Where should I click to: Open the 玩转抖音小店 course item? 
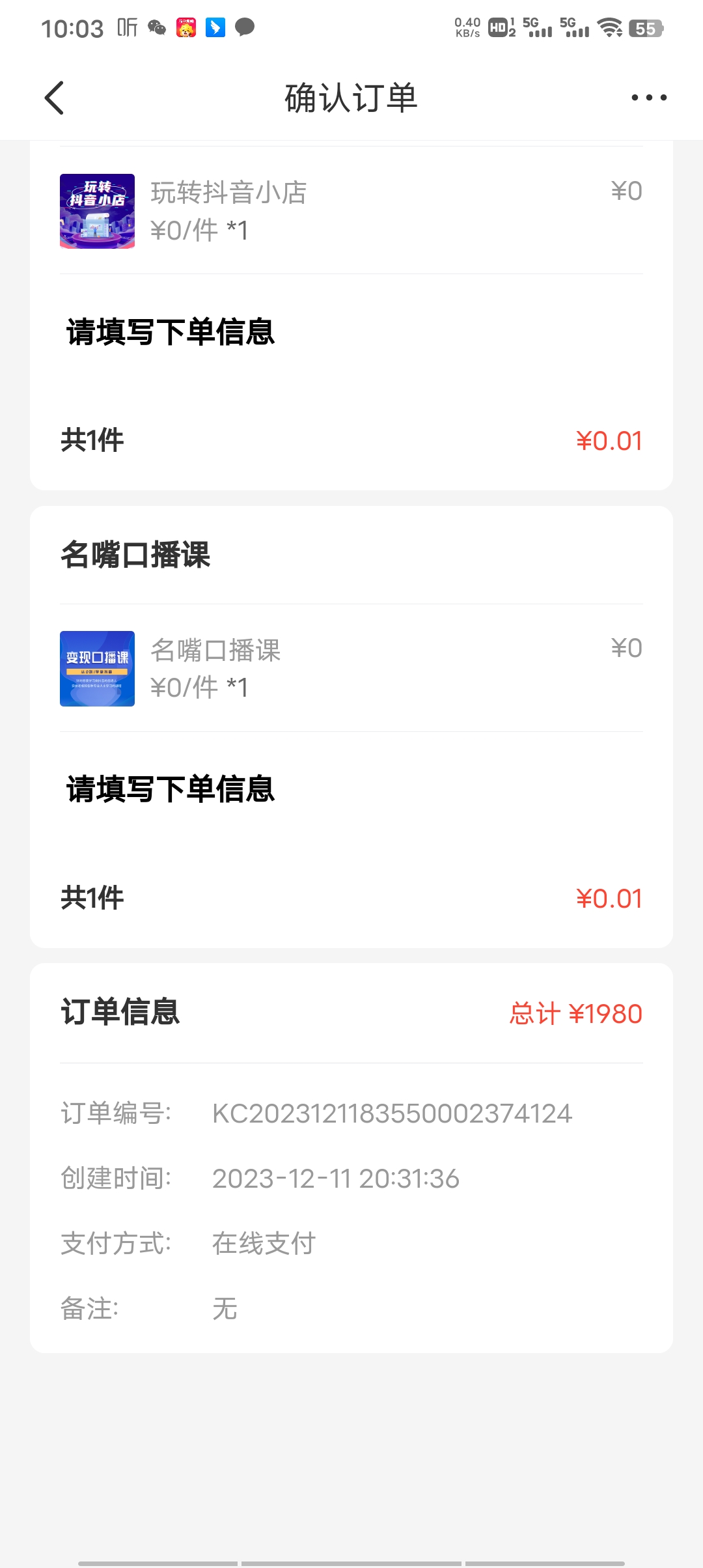pyautogui.click(x=228, y=210)
